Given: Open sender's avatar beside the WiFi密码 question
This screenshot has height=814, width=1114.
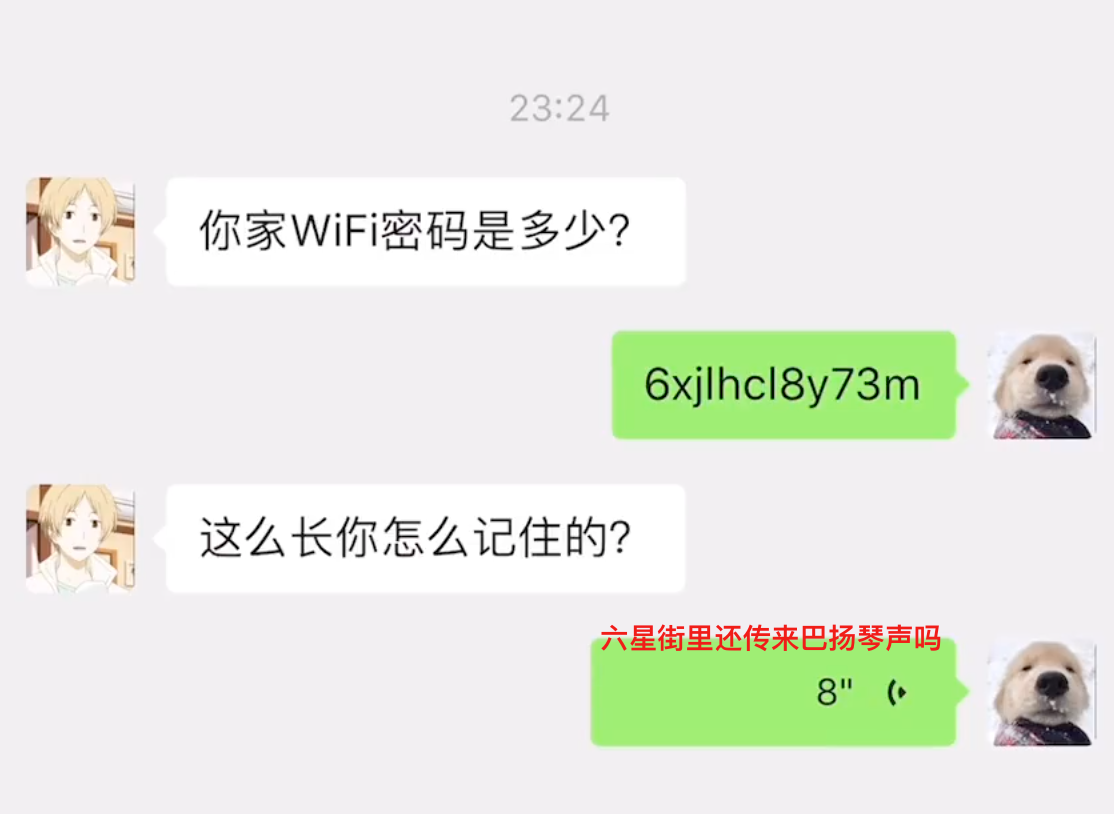Looking at the screenshot, I should pyautogui.click(x=80, y=232).
